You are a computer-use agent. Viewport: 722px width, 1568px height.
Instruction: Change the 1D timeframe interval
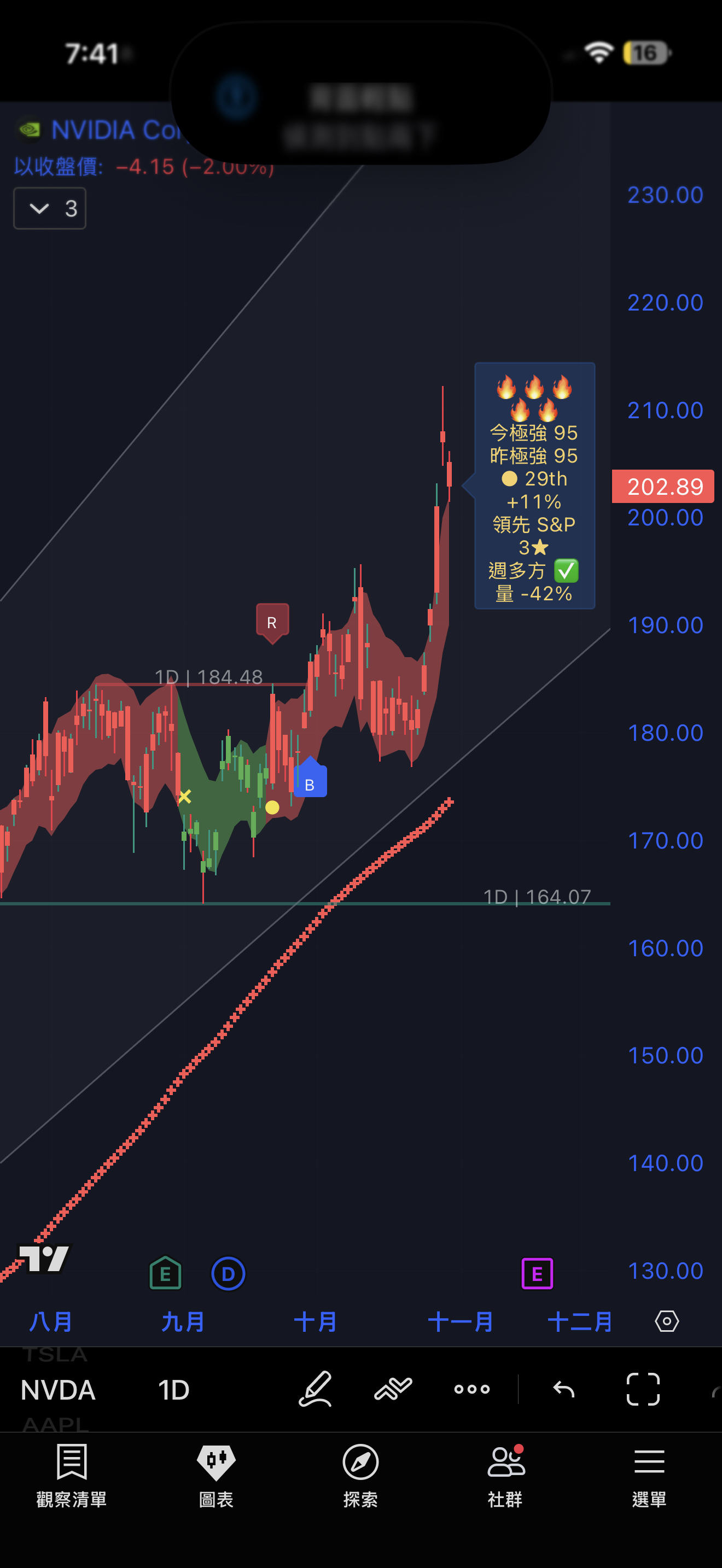click(173, 1390)
